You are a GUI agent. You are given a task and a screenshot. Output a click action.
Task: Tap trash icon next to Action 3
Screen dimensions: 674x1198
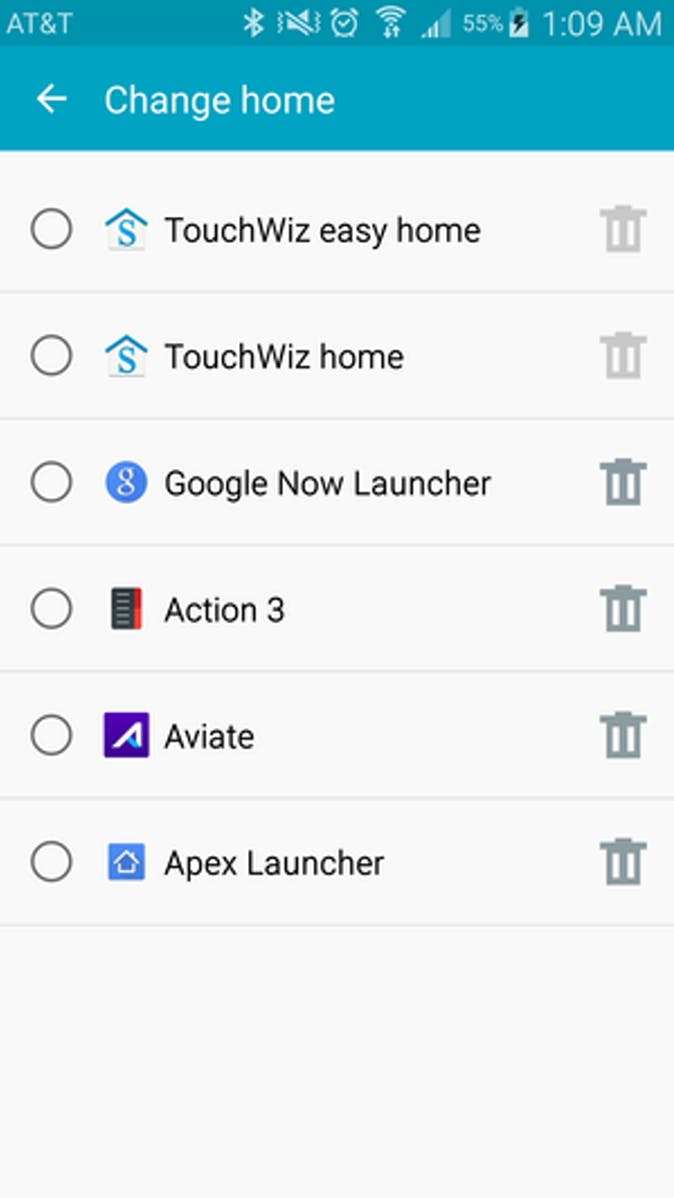[623, 609]
